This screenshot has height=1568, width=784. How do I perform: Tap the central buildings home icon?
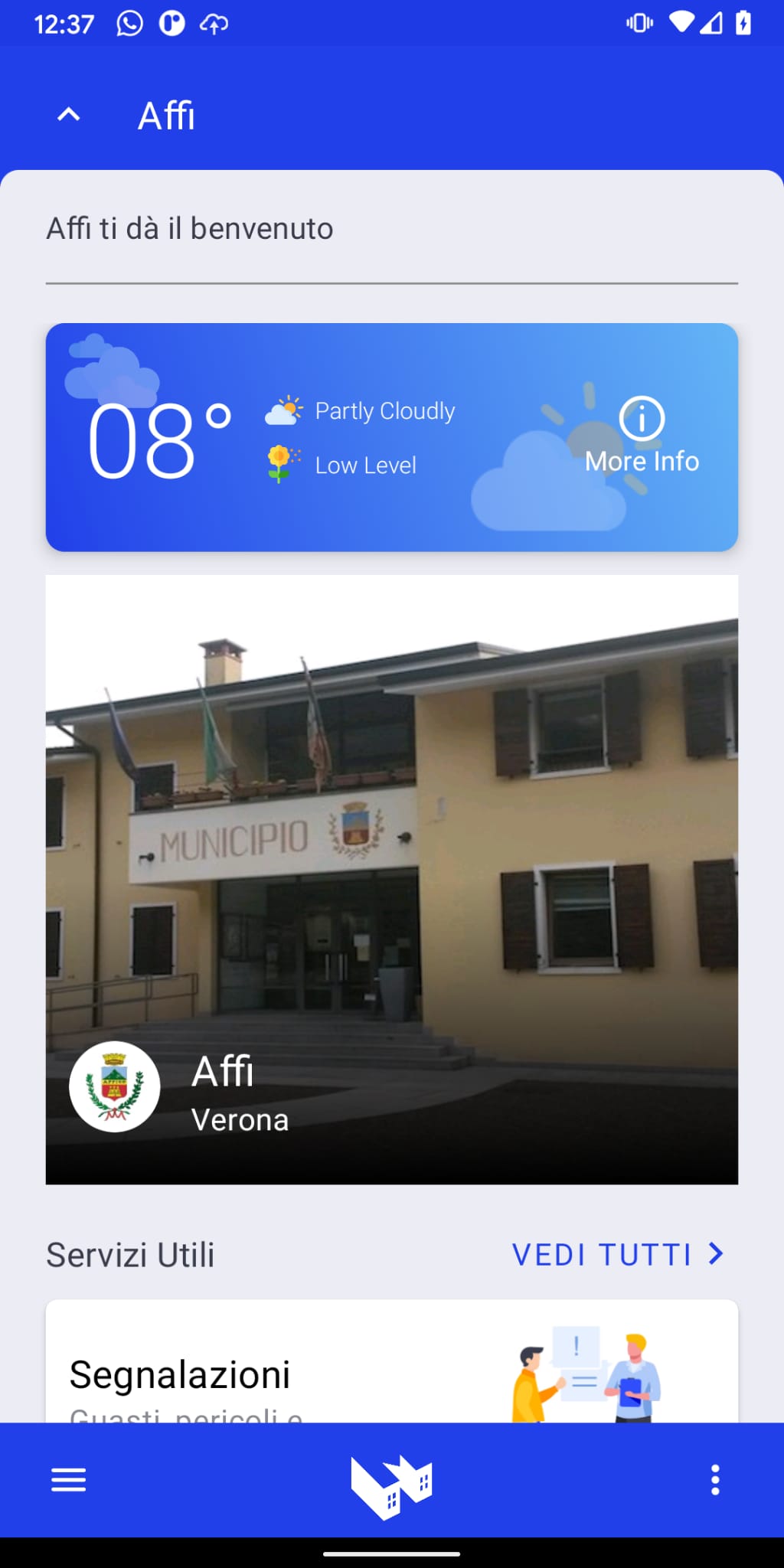392,1485
